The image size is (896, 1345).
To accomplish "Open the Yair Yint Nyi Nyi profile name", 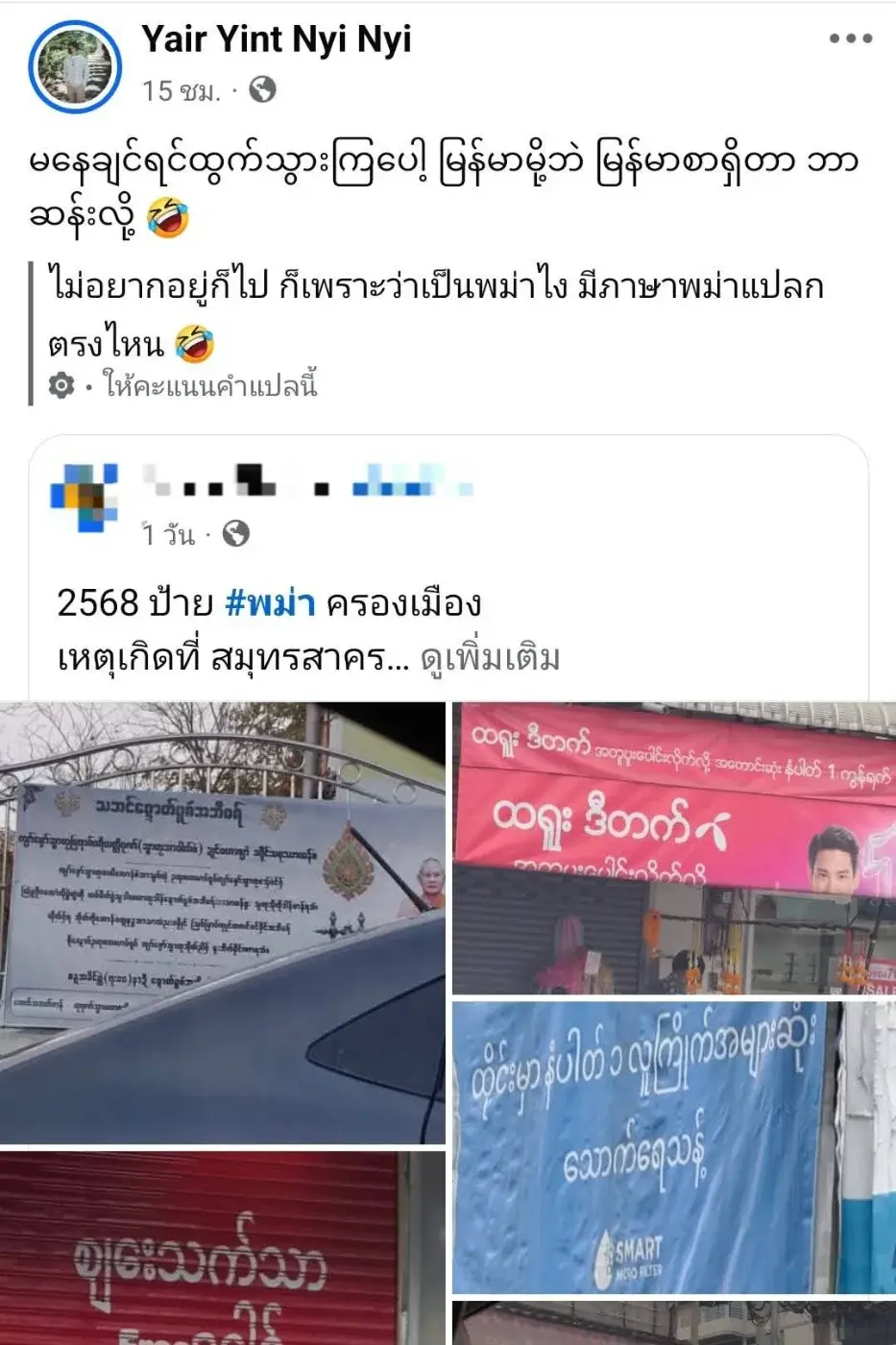I will click(277, 39).
